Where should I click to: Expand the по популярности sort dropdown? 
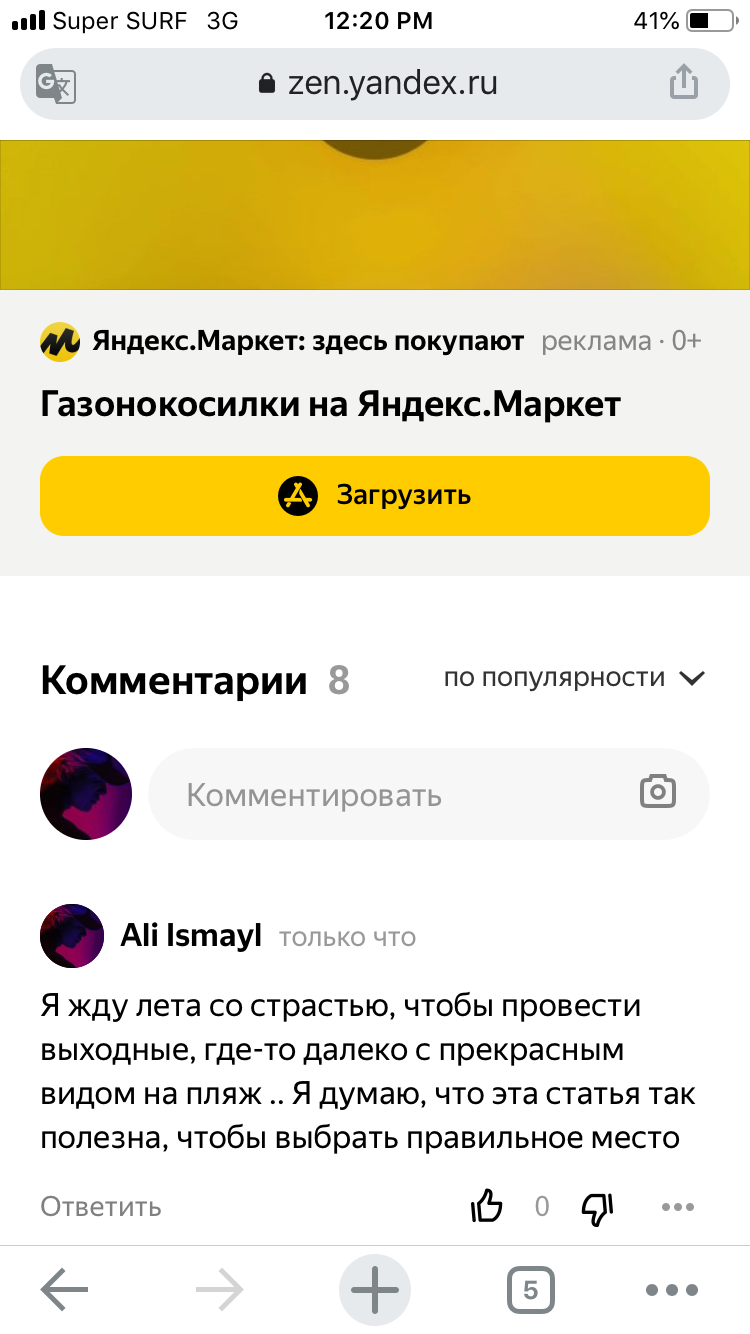click(x=575, y=678)
